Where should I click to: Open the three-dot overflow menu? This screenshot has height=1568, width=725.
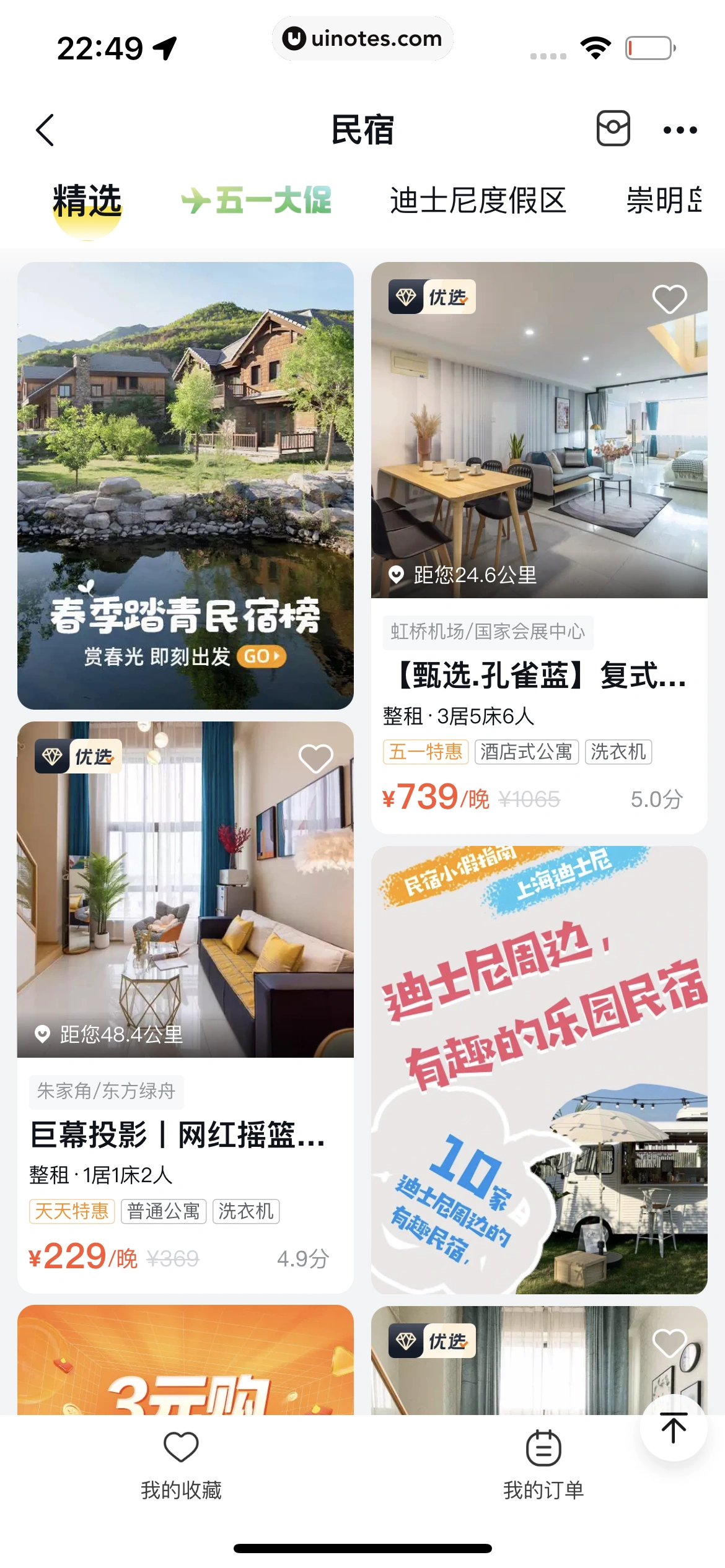680,130
